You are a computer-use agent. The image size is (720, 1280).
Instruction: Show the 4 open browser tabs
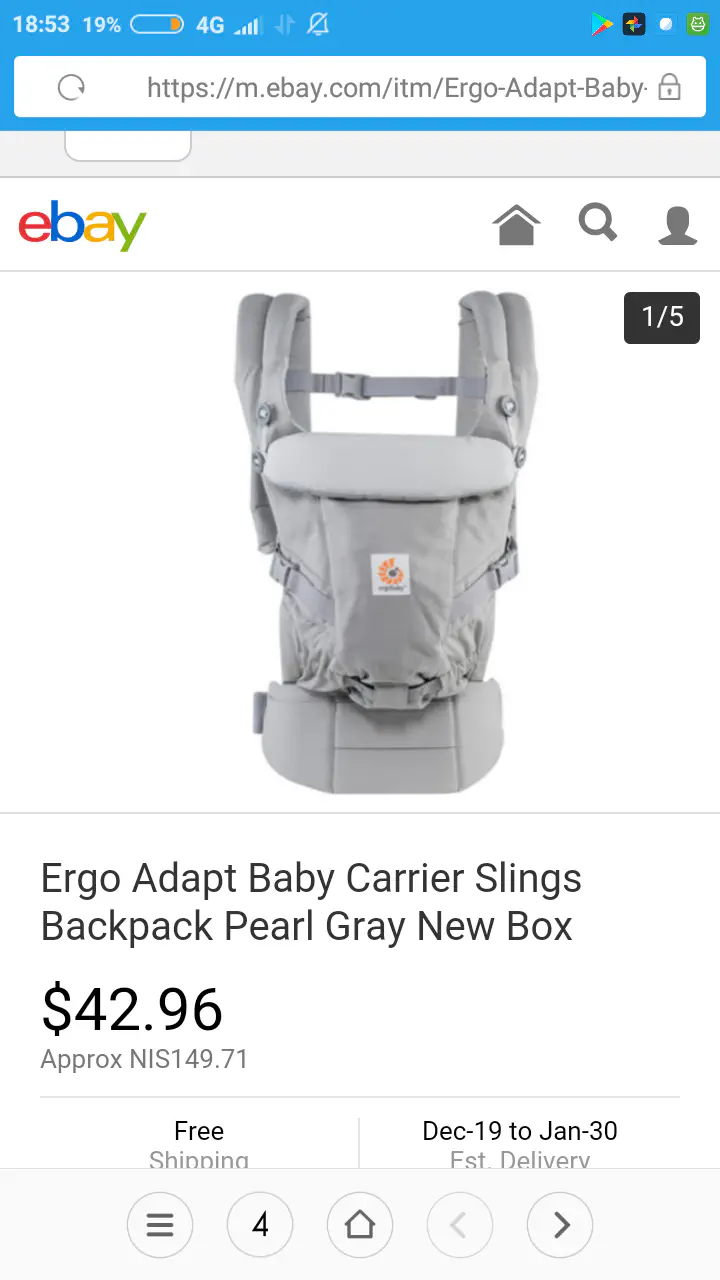[x=260, y=1225]
